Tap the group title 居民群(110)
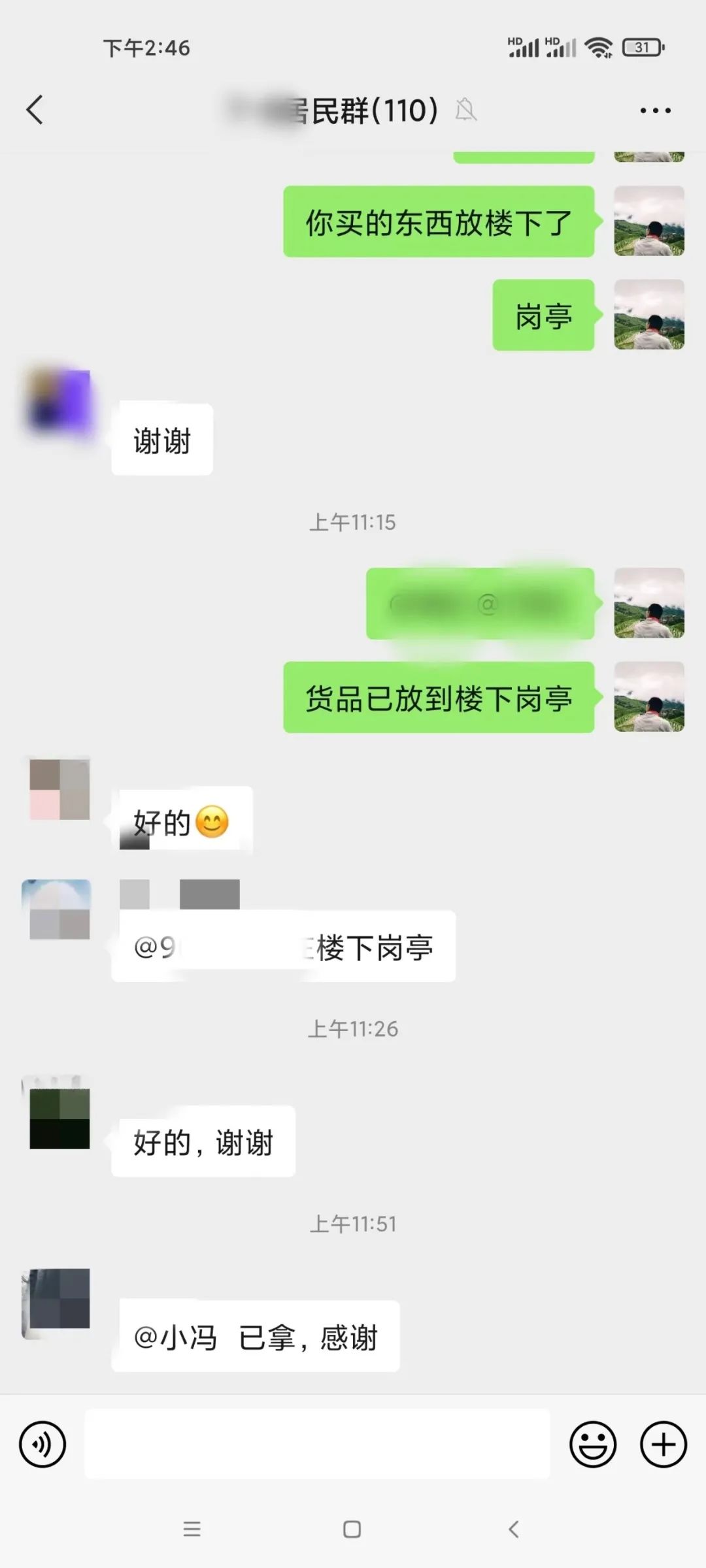 click(x=327, y=111)
